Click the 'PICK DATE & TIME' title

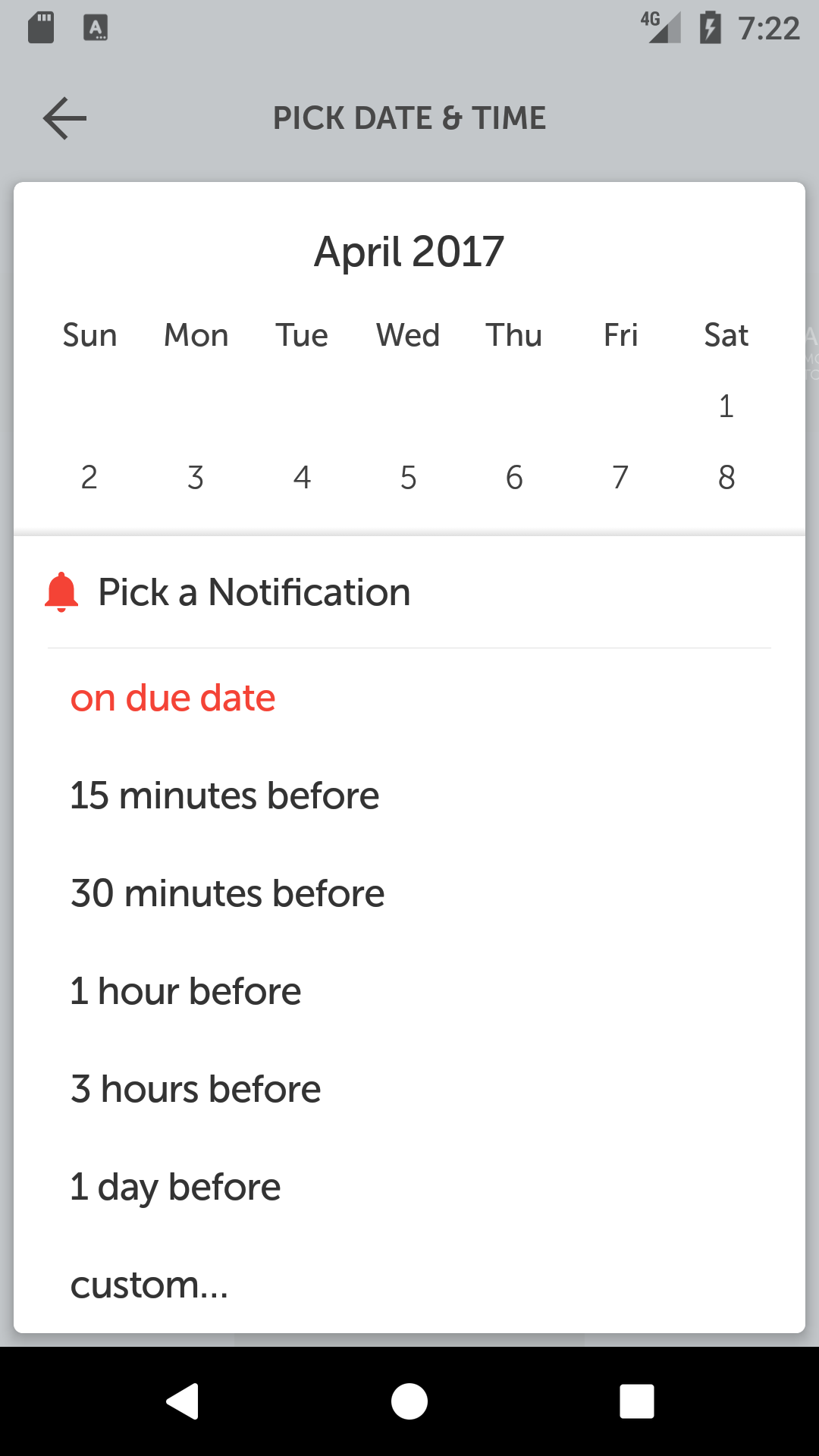tap(409, 118)
